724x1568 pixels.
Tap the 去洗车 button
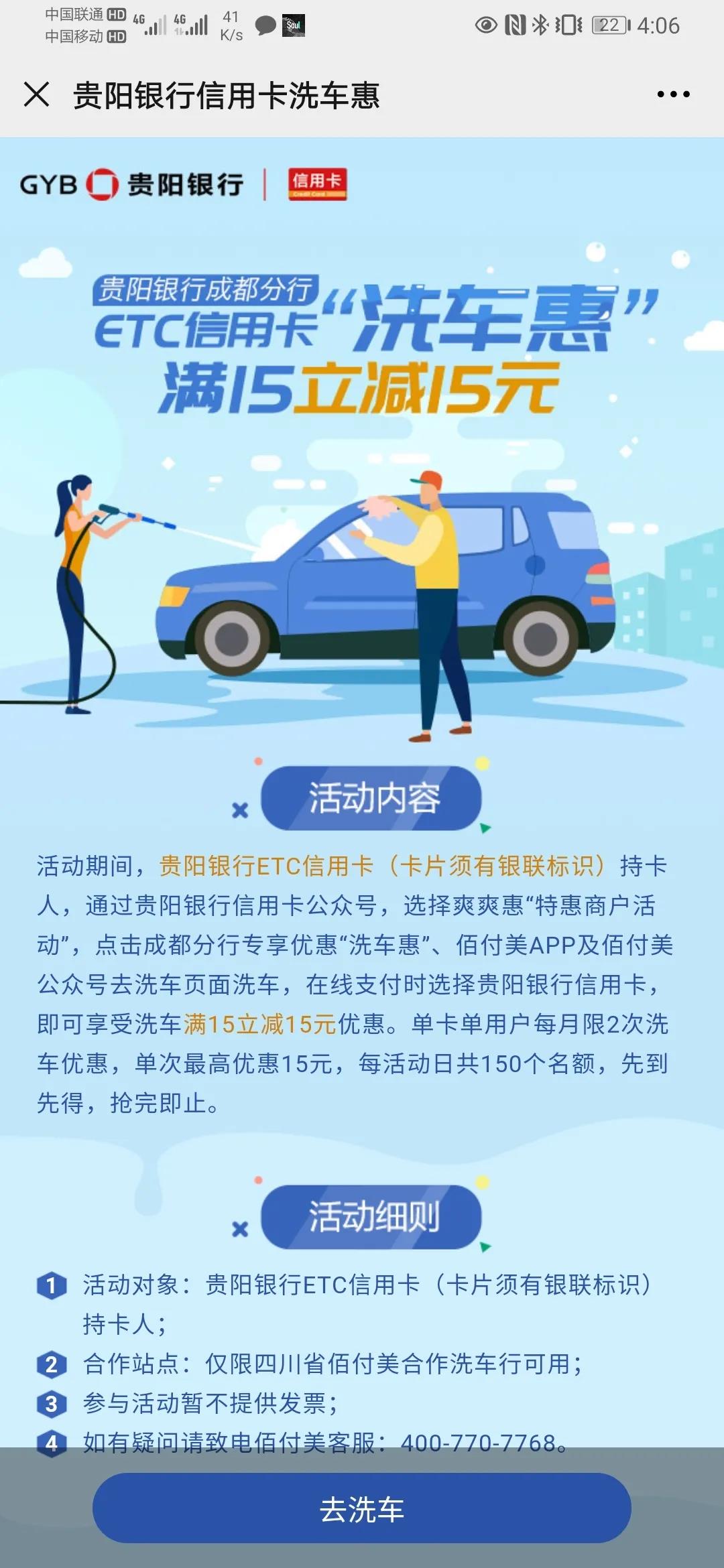click(362, 1508)
